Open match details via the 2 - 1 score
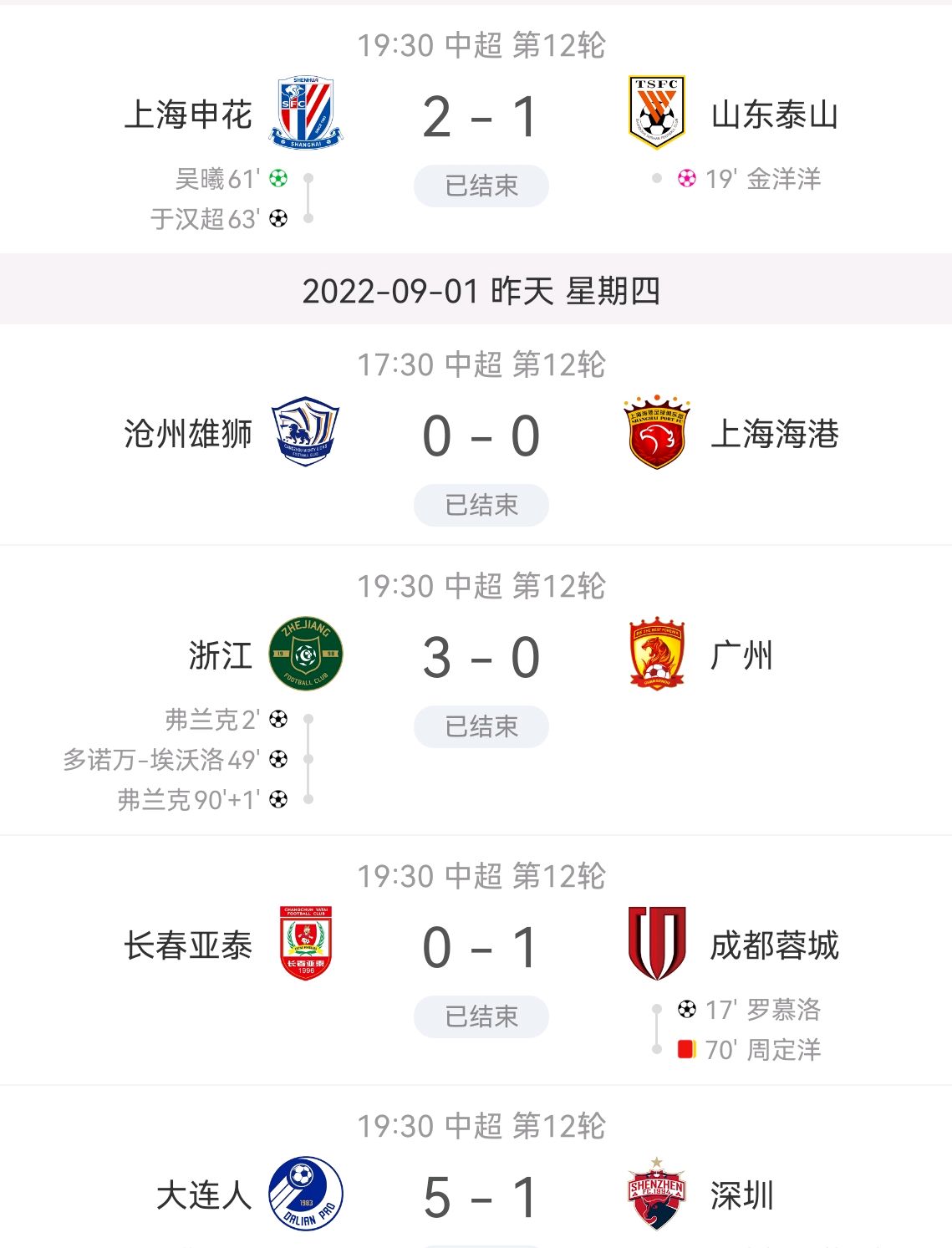Image resolution: width=952 pixels, height=1248 pixels. (476, 114)
